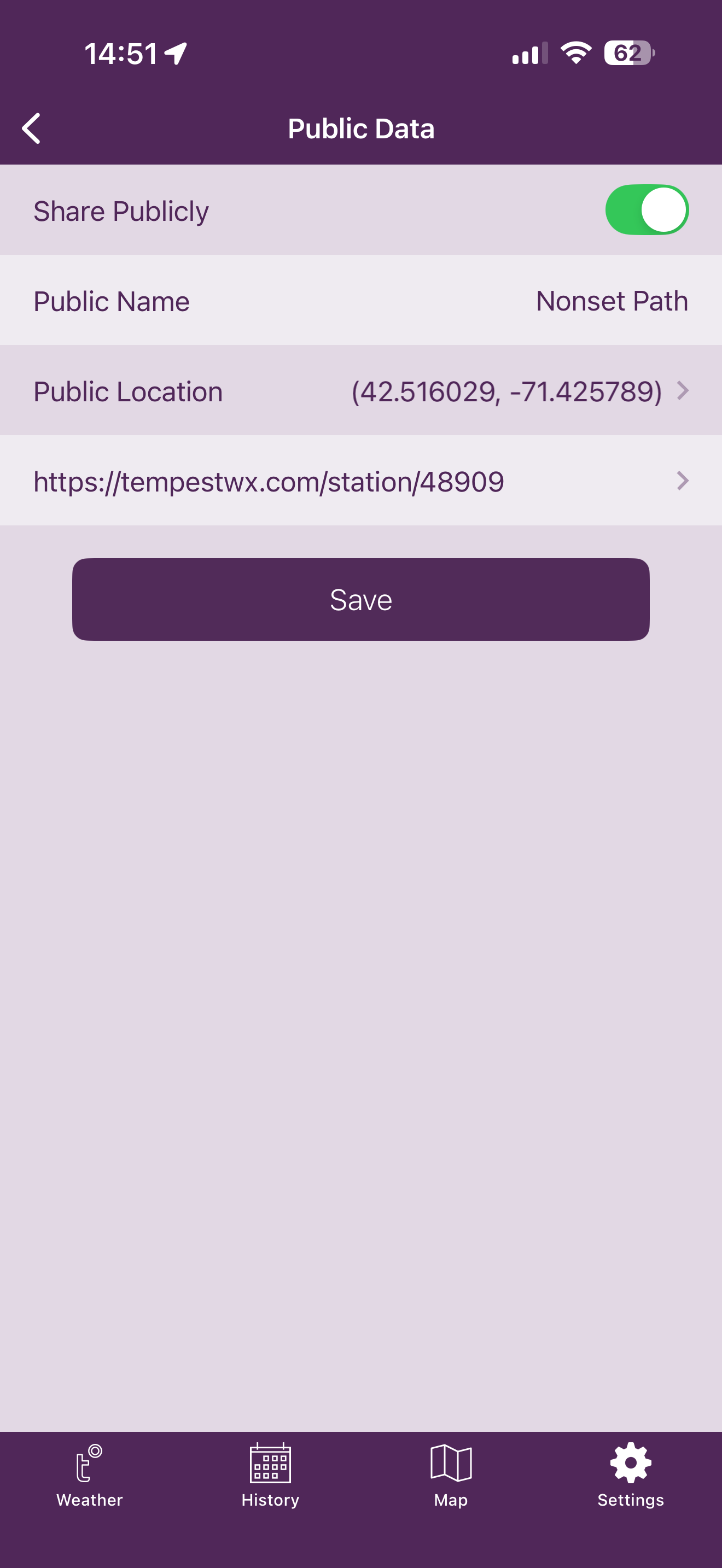Select the Settings tab
This screenshot has width=722, height=1568.
[631, 1476]
